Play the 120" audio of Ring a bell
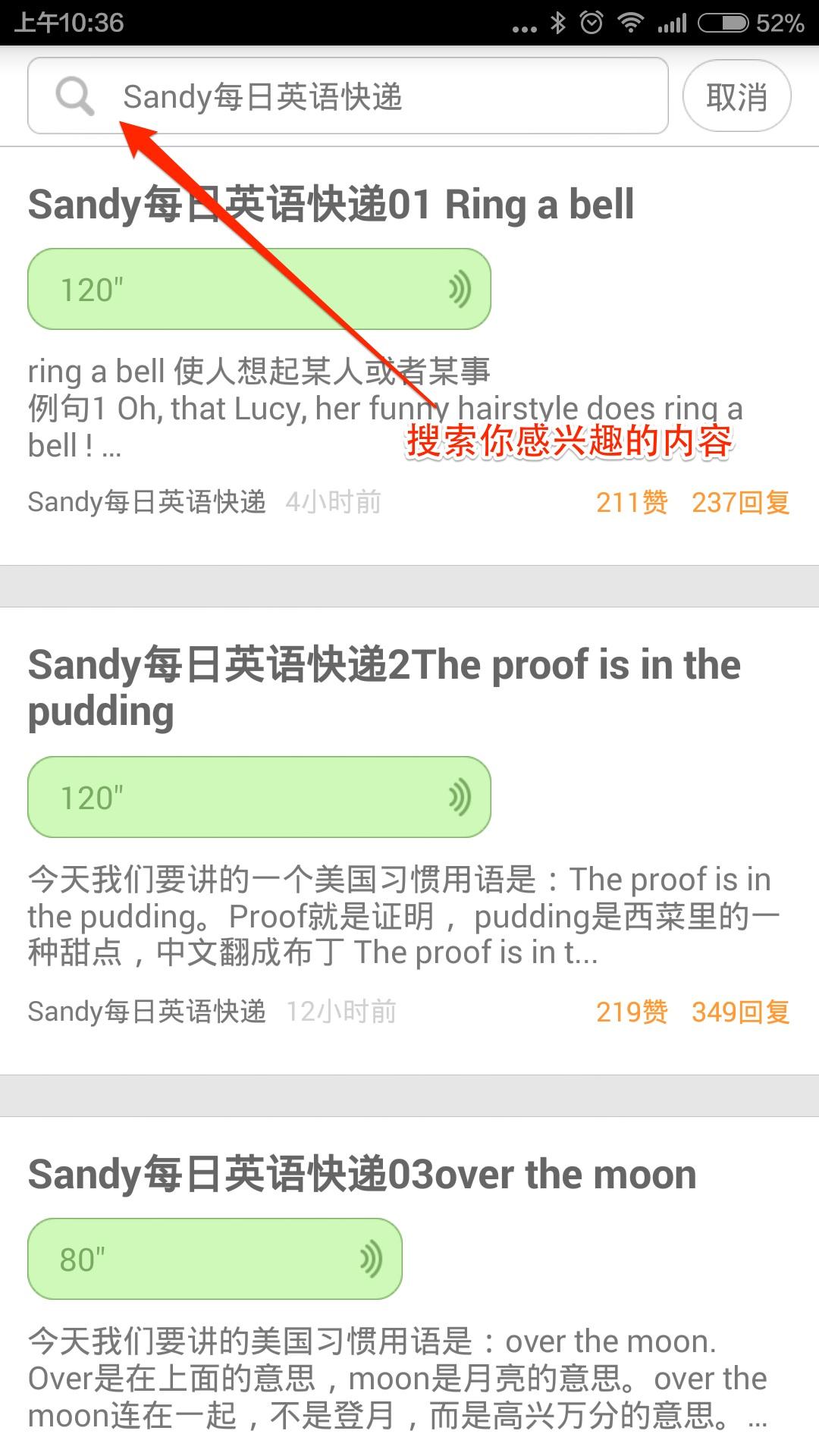Viewport: 819px width, 1456px height. pos(259,289)
